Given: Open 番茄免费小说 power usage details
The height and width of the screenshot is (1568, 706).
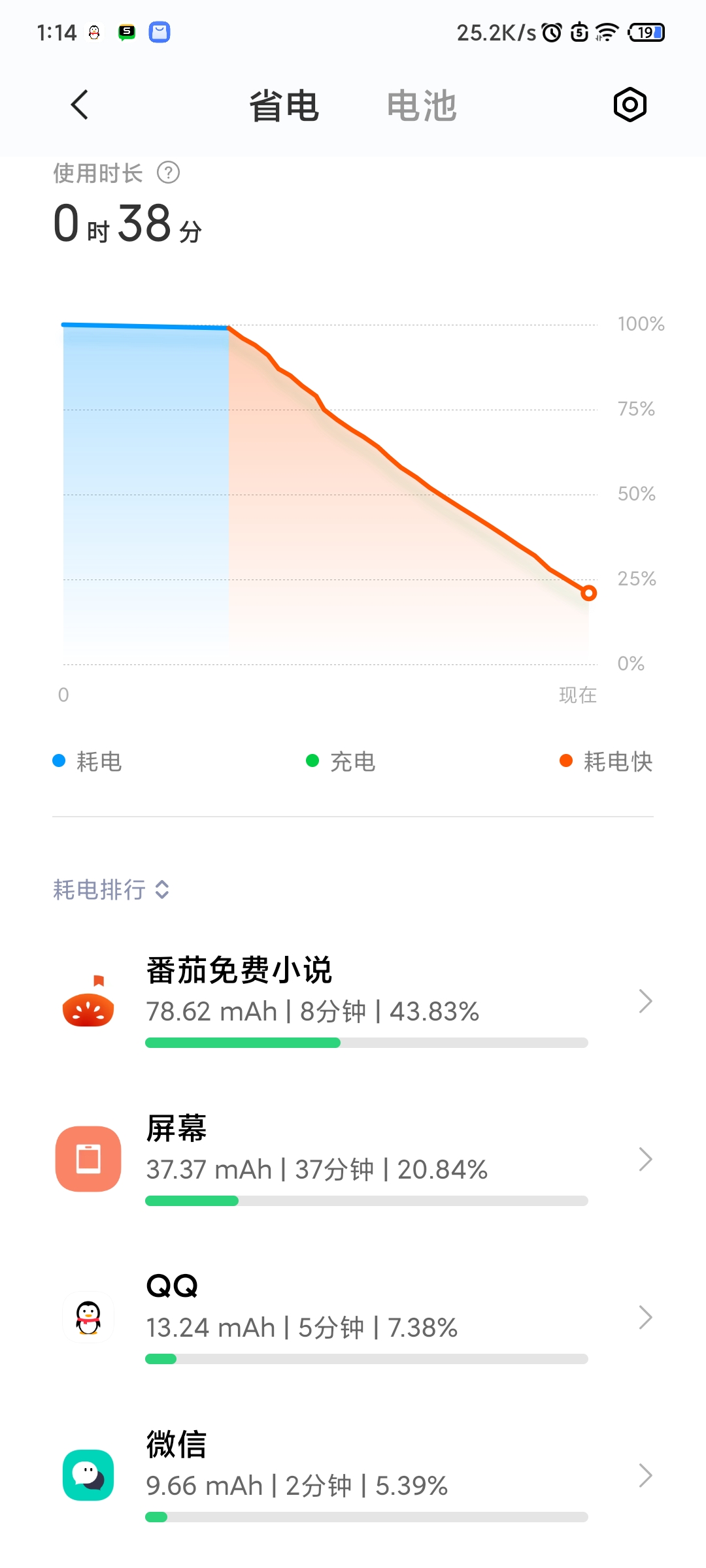Looking at the screenshot, I should [353, 1001].
